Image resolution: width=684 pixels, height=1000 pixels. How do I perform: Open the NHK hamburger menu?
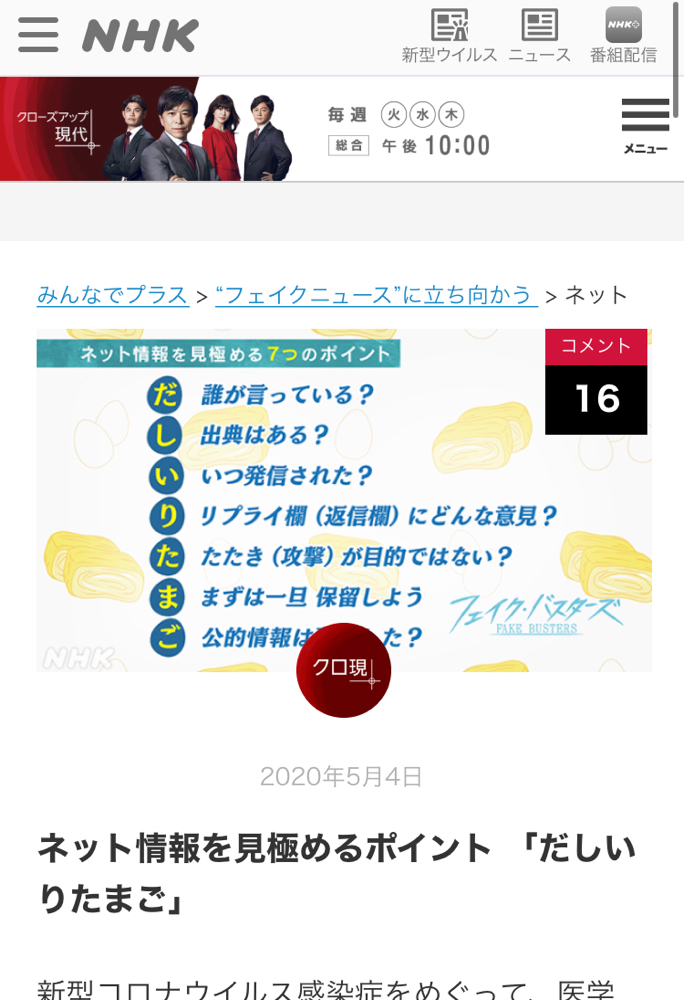[x=38, y=35]
